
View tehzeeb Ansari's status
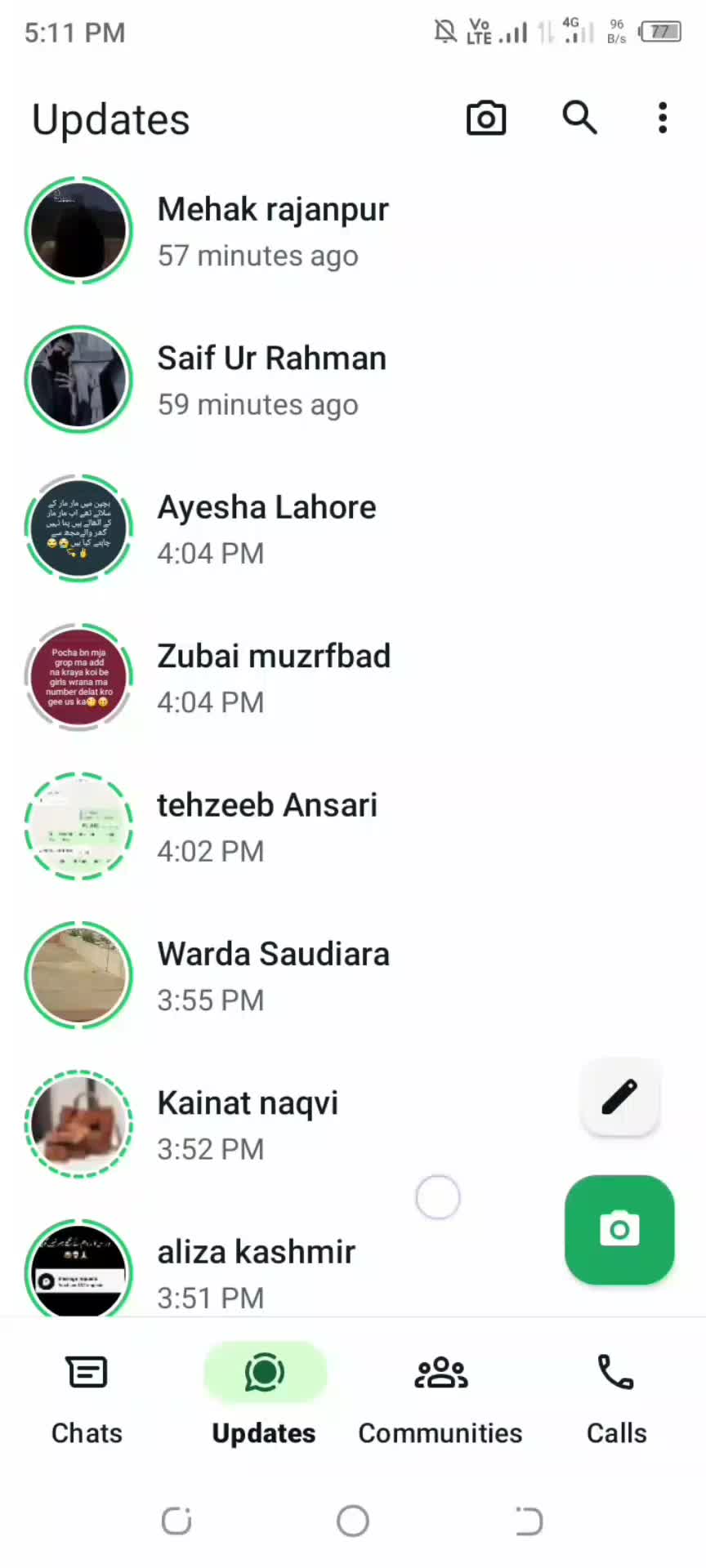click(x=353, y=826)
